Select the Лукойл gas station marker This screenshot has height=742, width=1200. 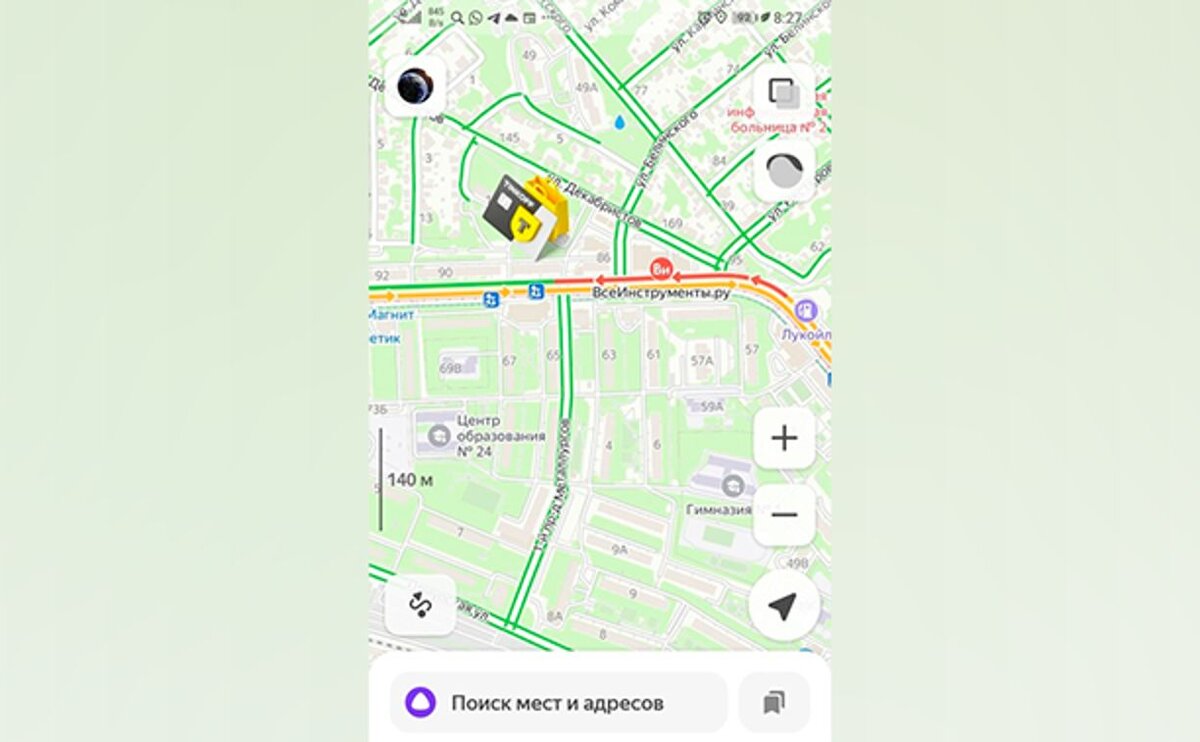coord(806,311)
